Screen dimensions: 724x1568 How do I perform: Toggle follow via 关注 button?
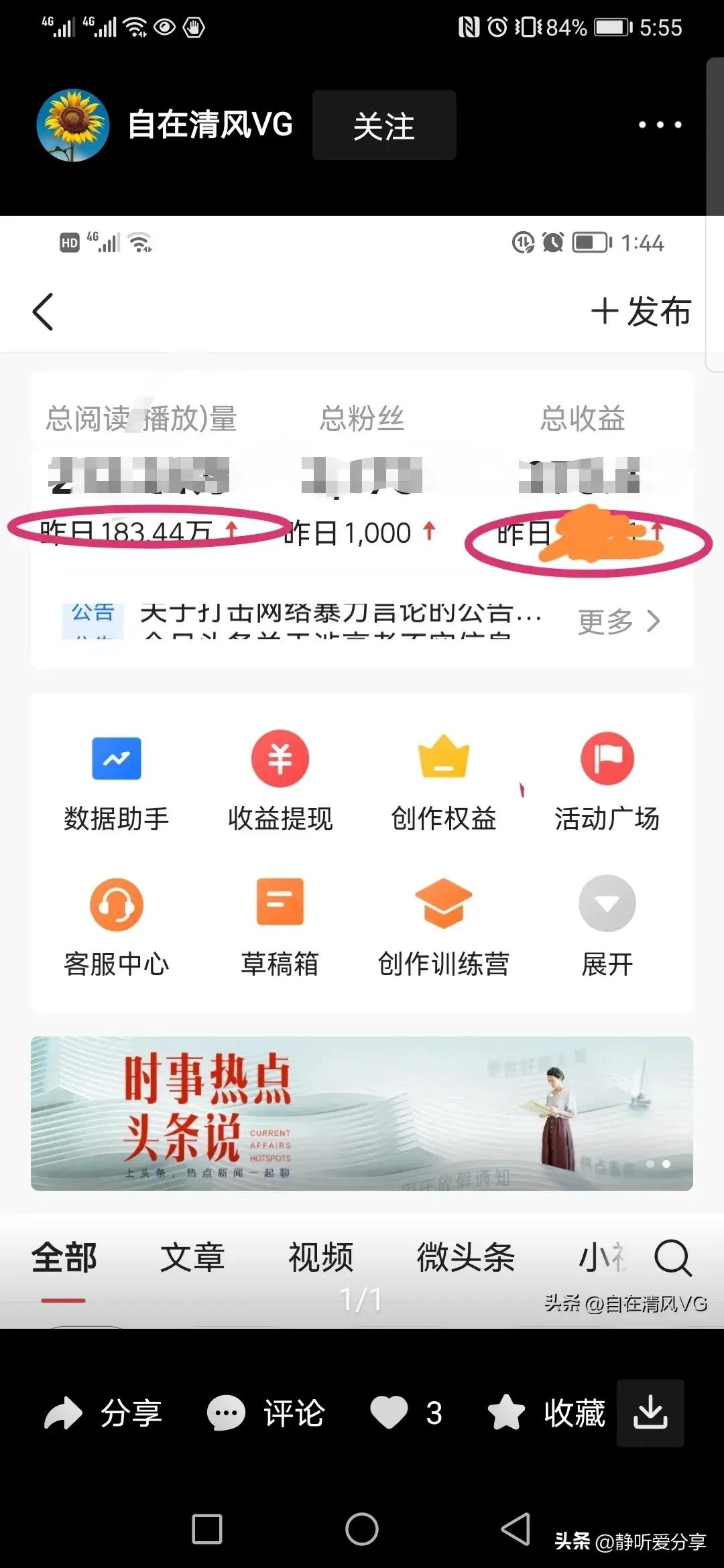coord(383,125)
